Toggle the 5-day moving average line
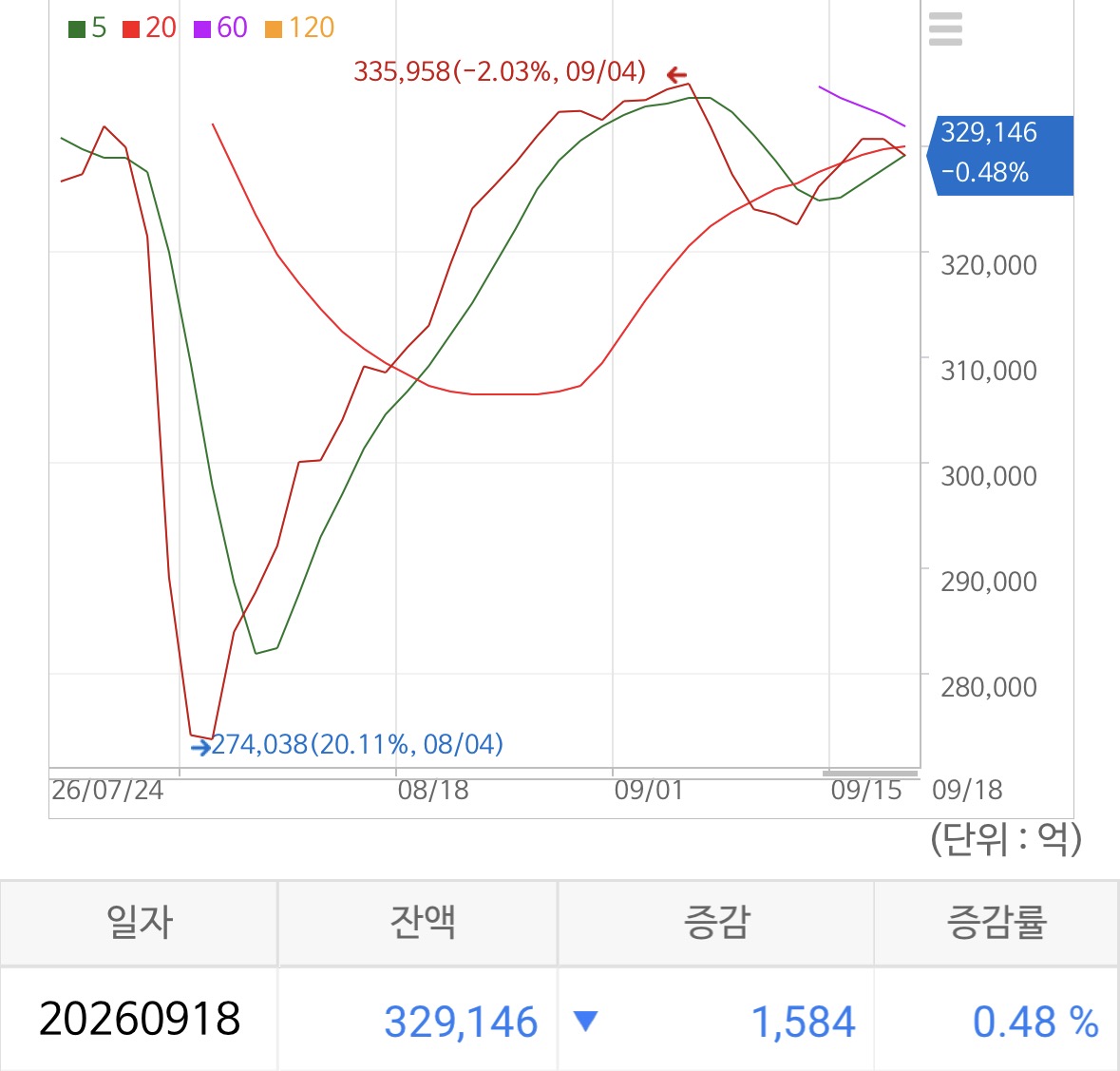Screen dimensions: 1120x1071 click(x=87, y=28)
